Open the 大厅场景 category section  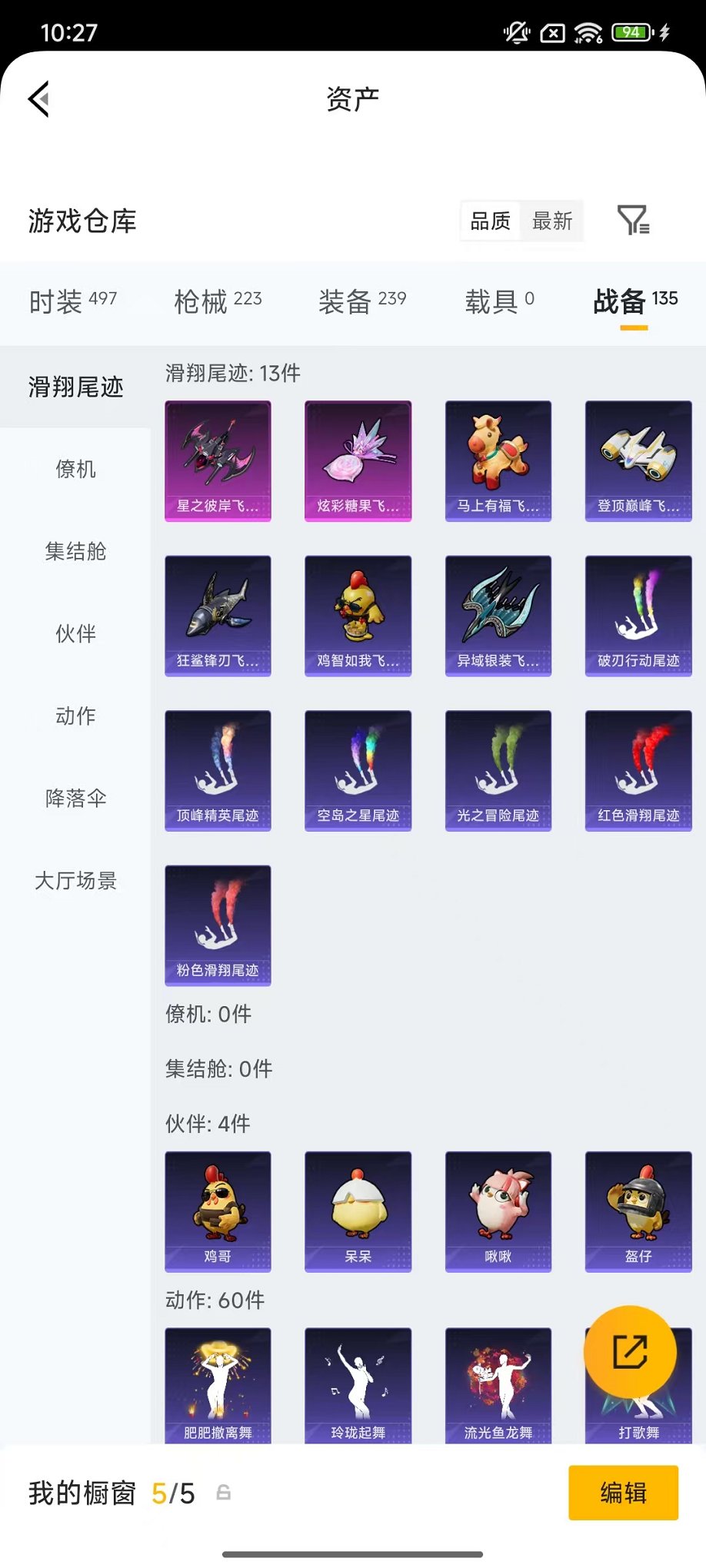coord(75,881)
